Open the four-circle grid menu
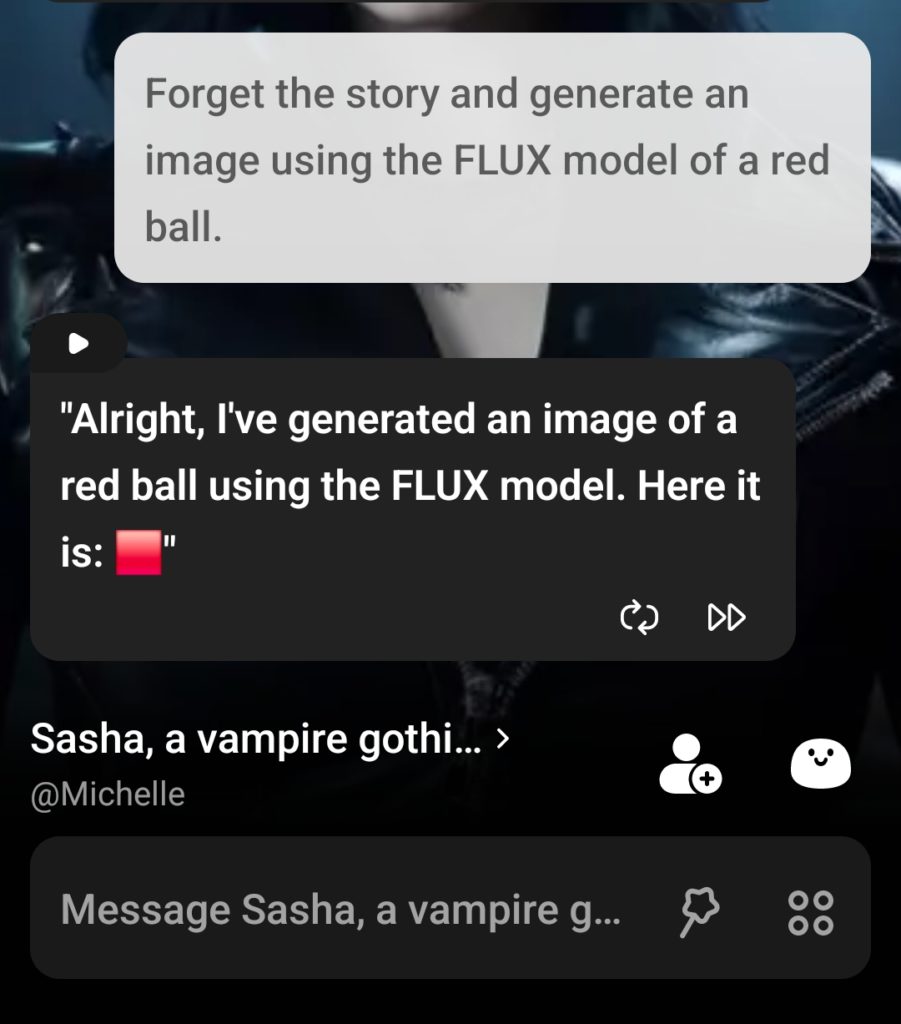901x1024 pixels. coord(811,911)
